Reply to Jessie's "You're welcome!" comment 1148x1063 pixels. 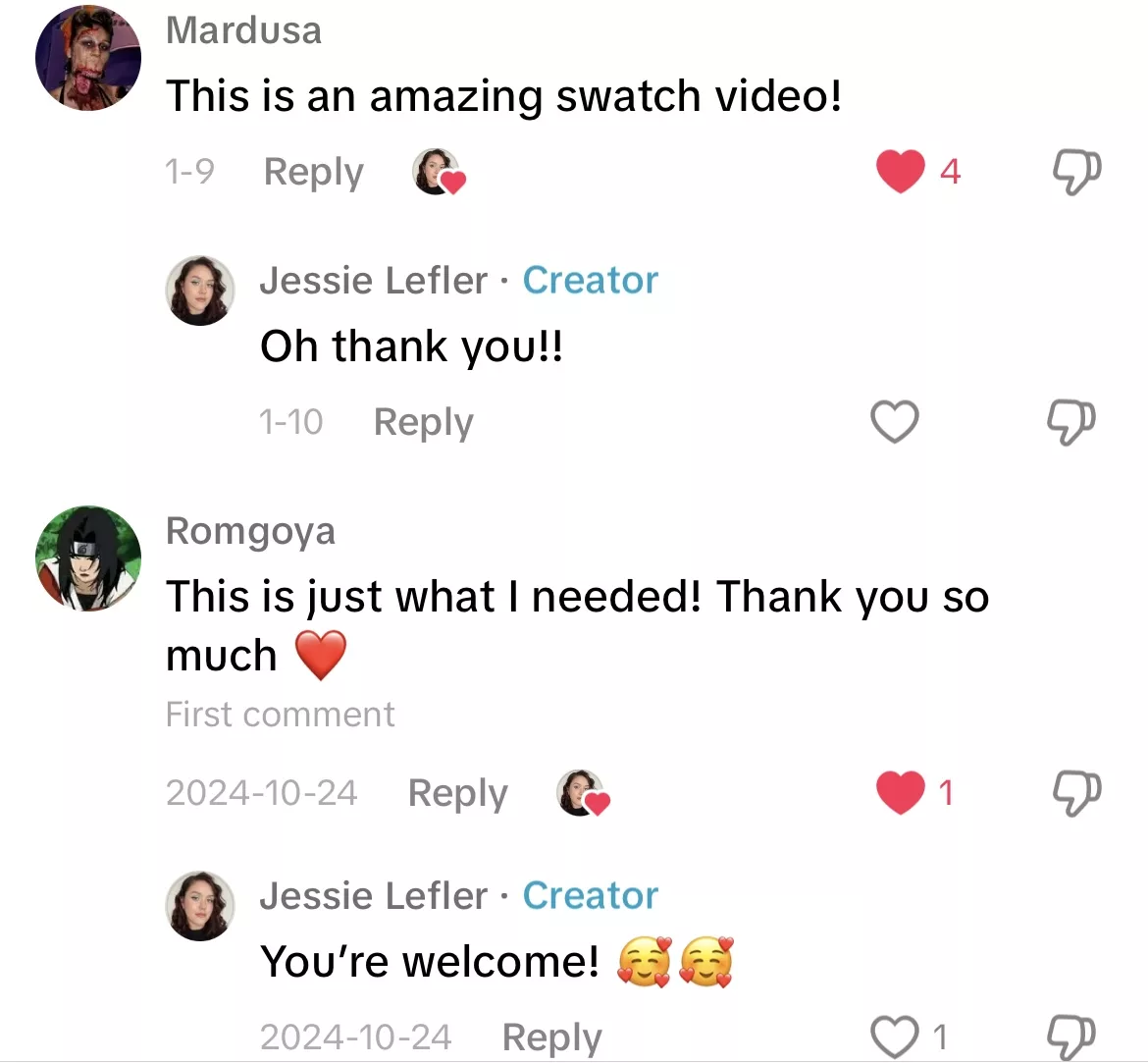[x=551, y=1036]
